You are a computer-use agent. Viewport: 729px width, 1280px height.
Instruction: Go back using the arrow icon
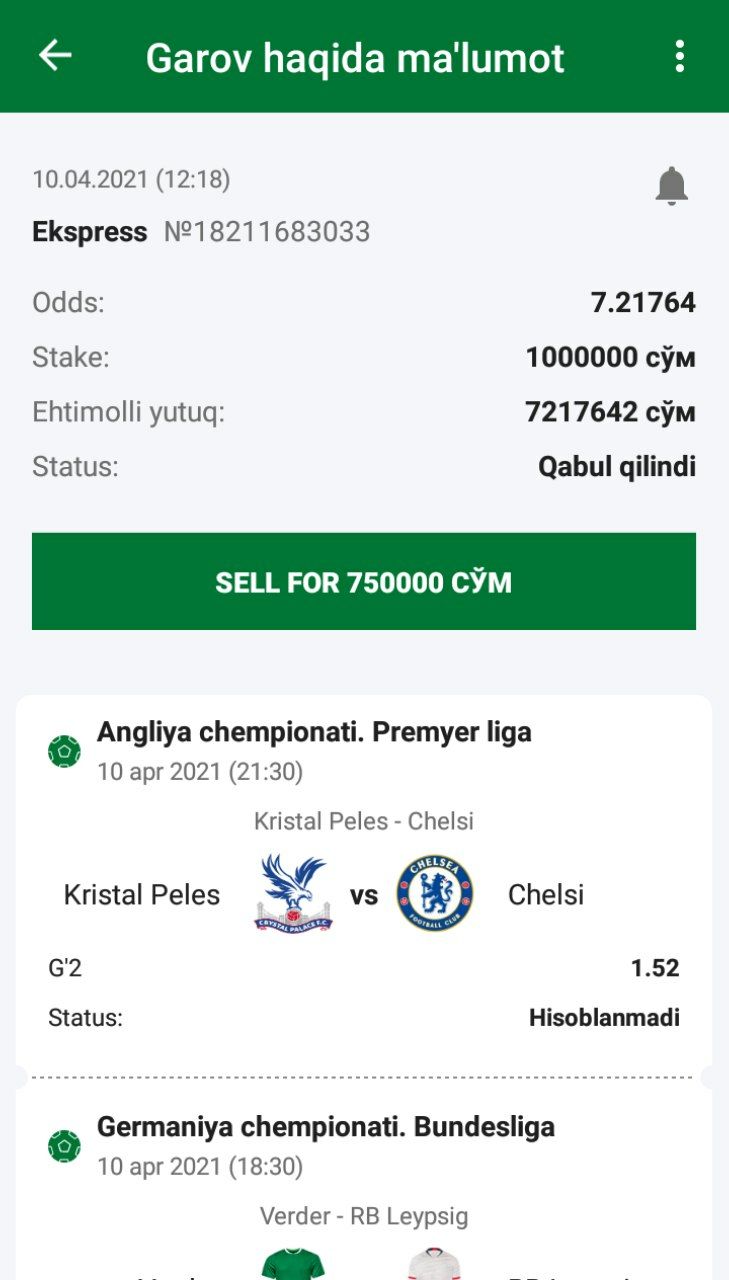click(55, 56)
